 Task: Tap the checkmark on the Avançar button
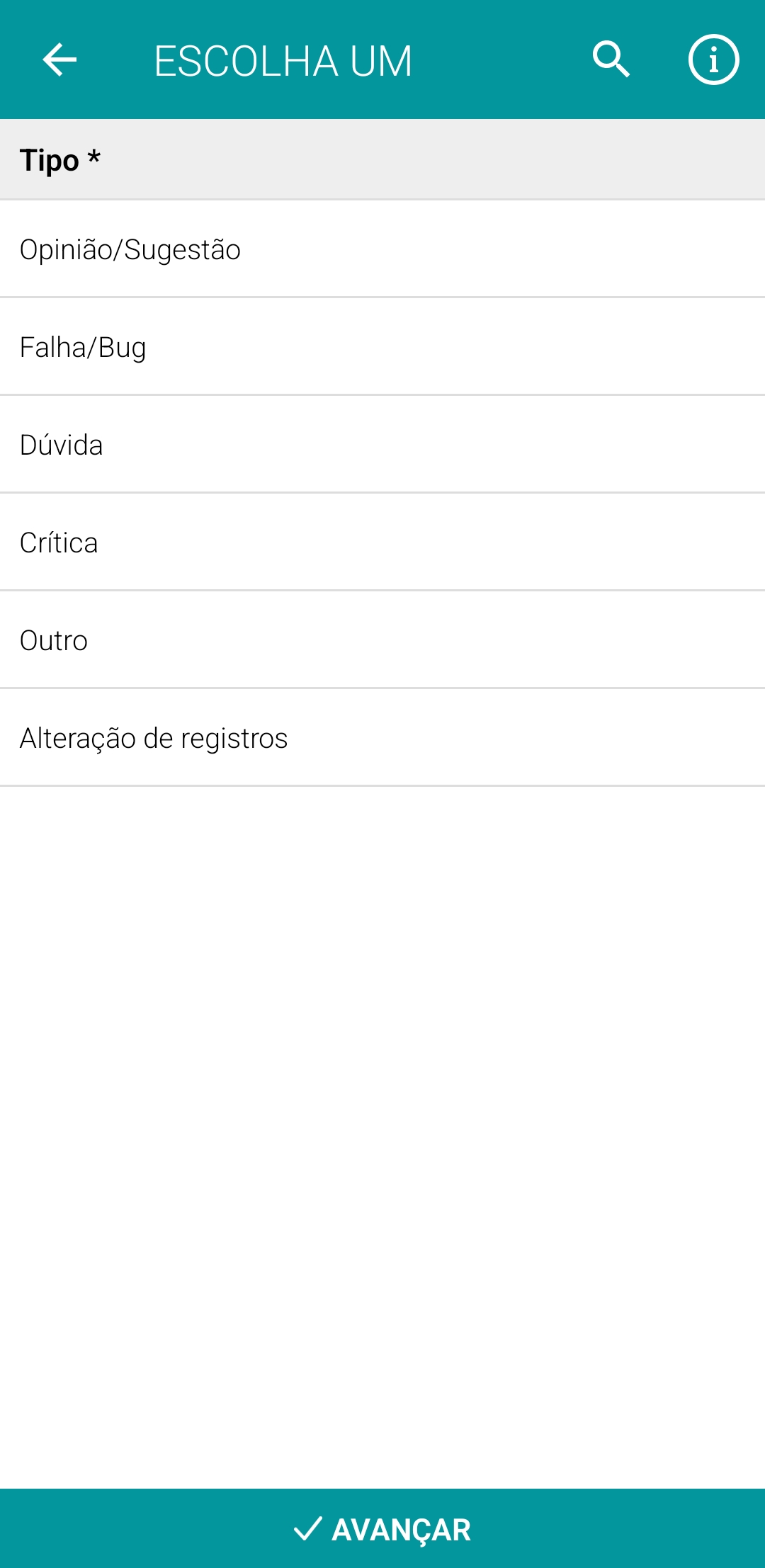(307, 1530)
